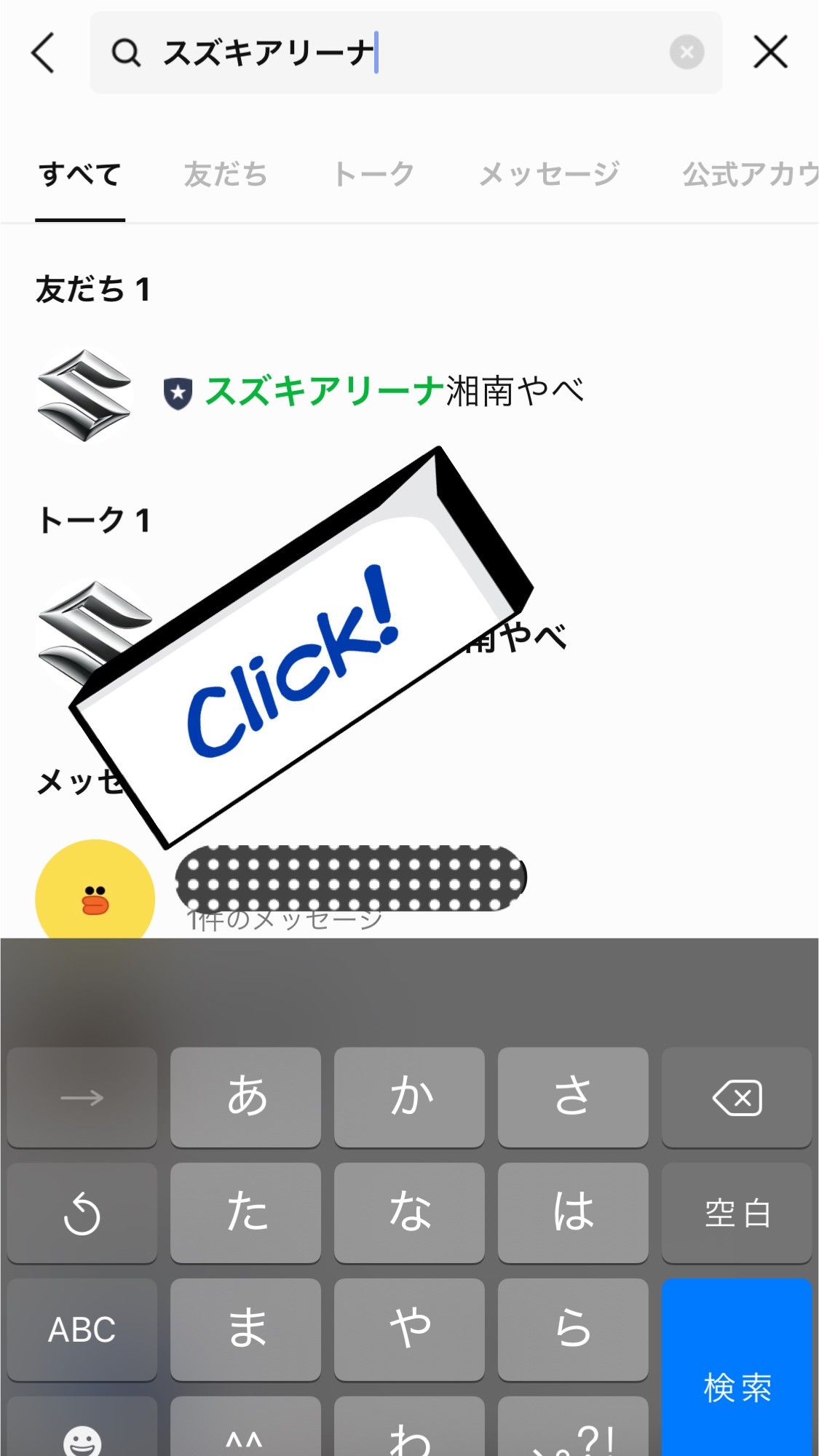Switch to the 友だち tab
Screen dimensions: 819x1456
point(226,175)
